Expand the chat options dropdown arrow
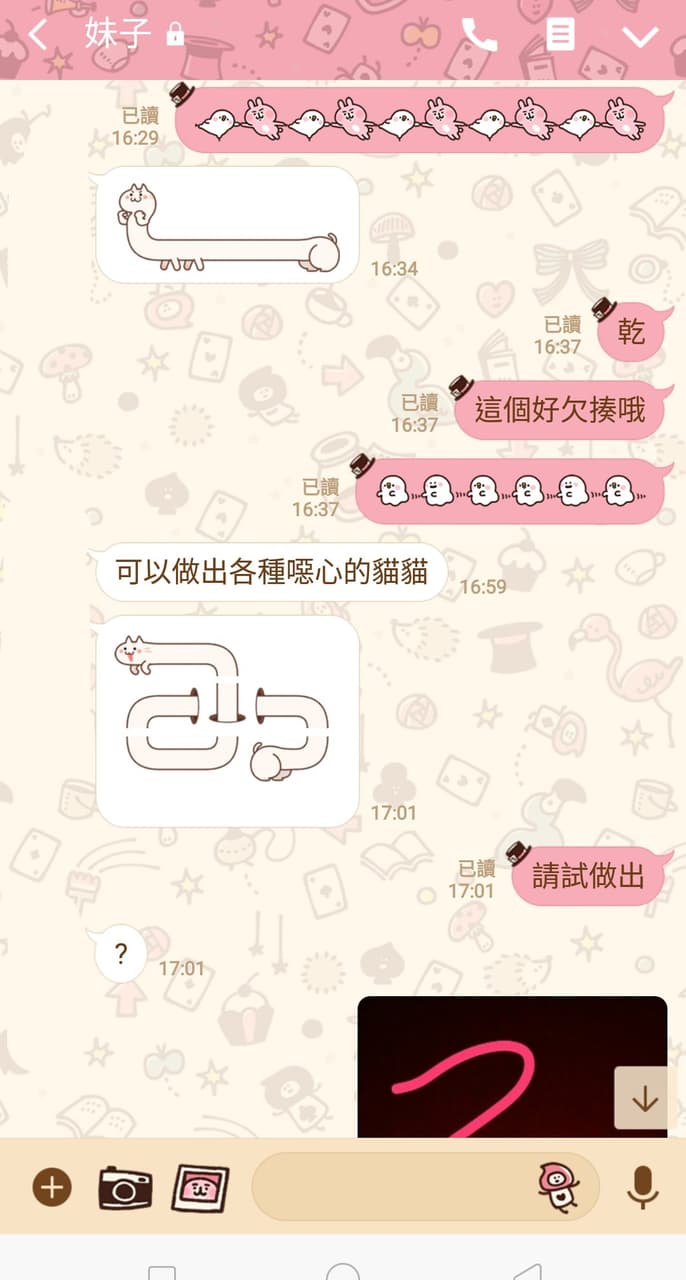 [640, 37]
